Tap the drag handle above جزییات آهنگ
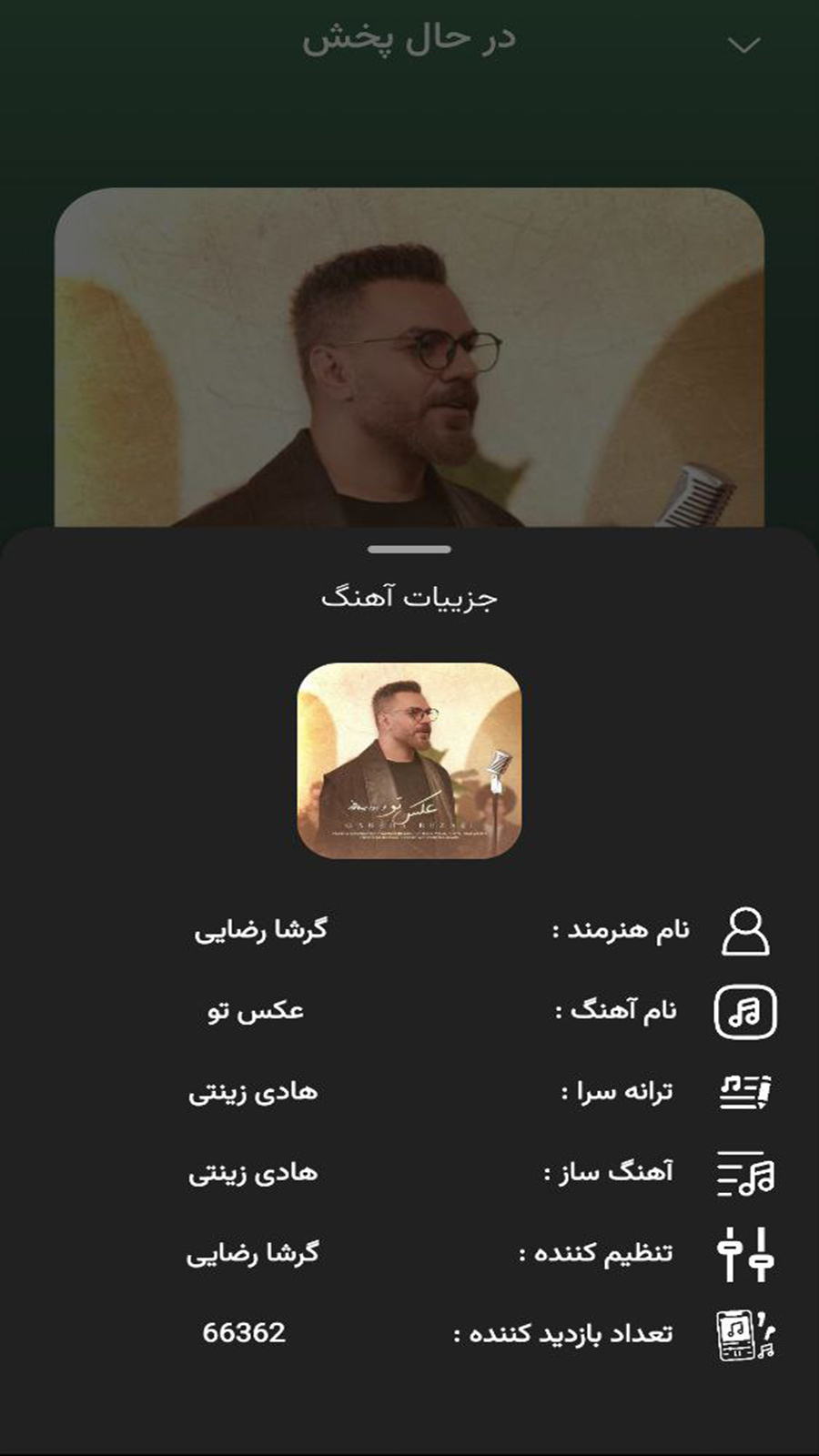The height and width of the screenshot is (1456, 819). click(409, 546)
